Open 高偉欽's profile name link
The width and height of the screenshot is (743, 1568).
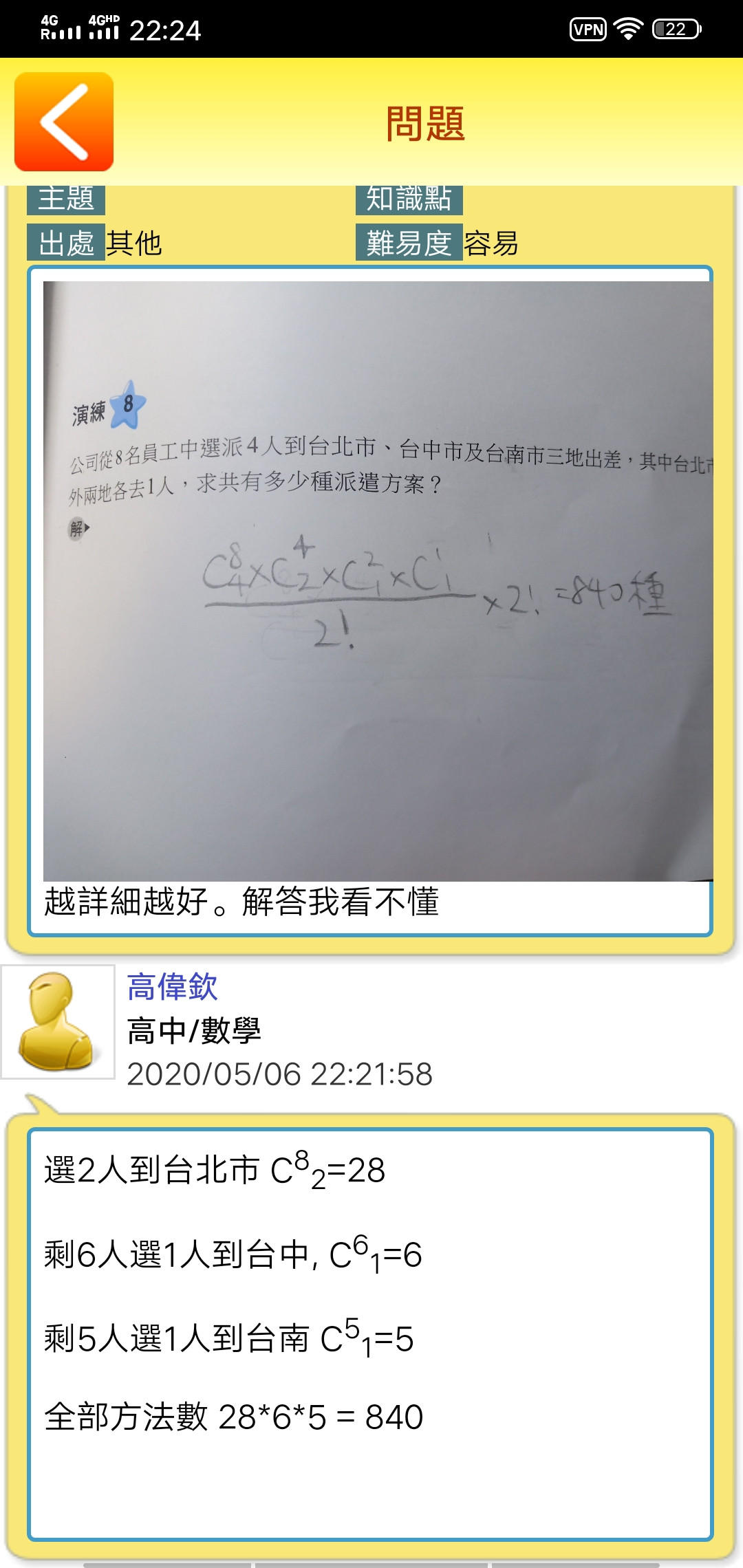[x=172, y=987]
